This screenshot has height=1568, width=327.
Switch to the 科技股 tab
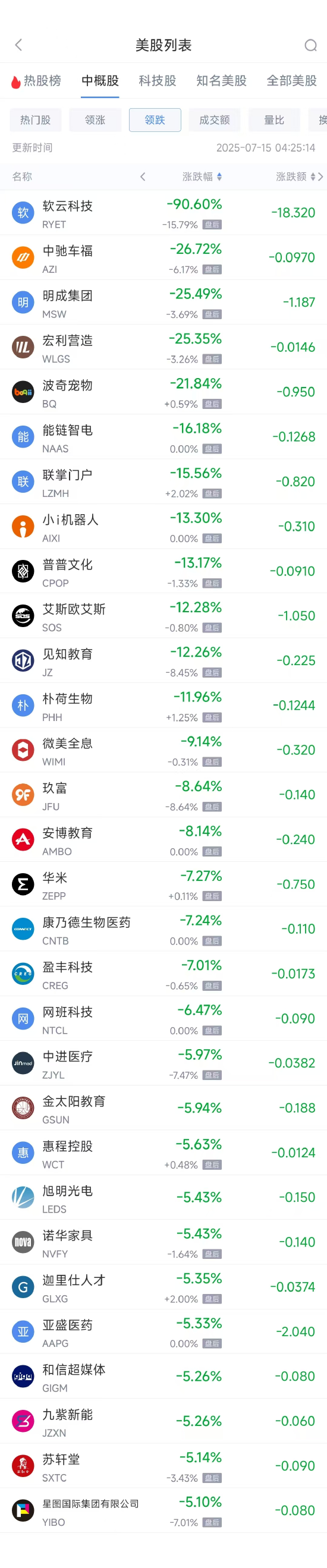click(x=157, y=80)
